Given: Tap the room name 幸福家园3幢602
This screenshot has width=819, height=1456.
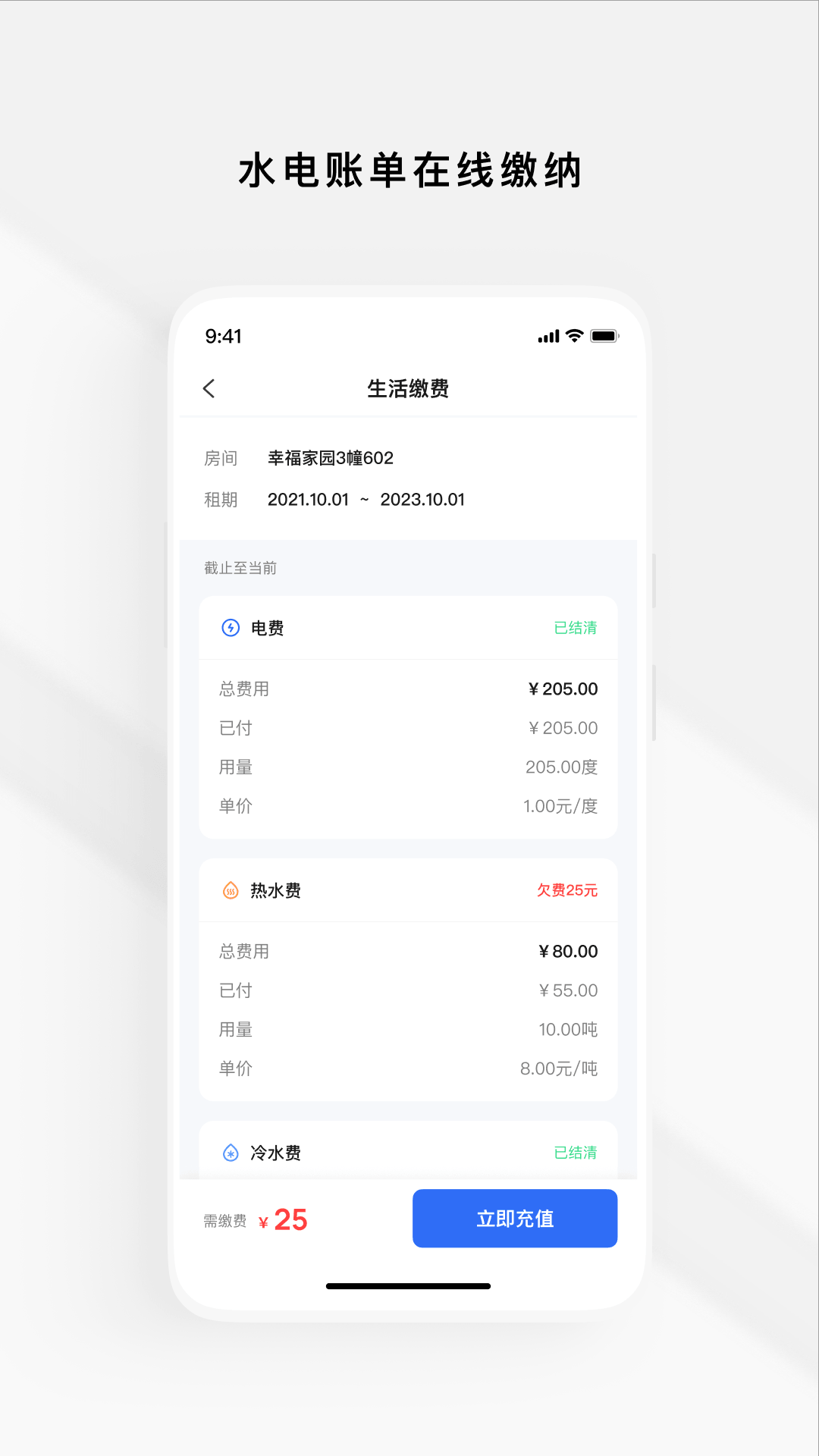Looking at the screenshot, I should [331, 457].
